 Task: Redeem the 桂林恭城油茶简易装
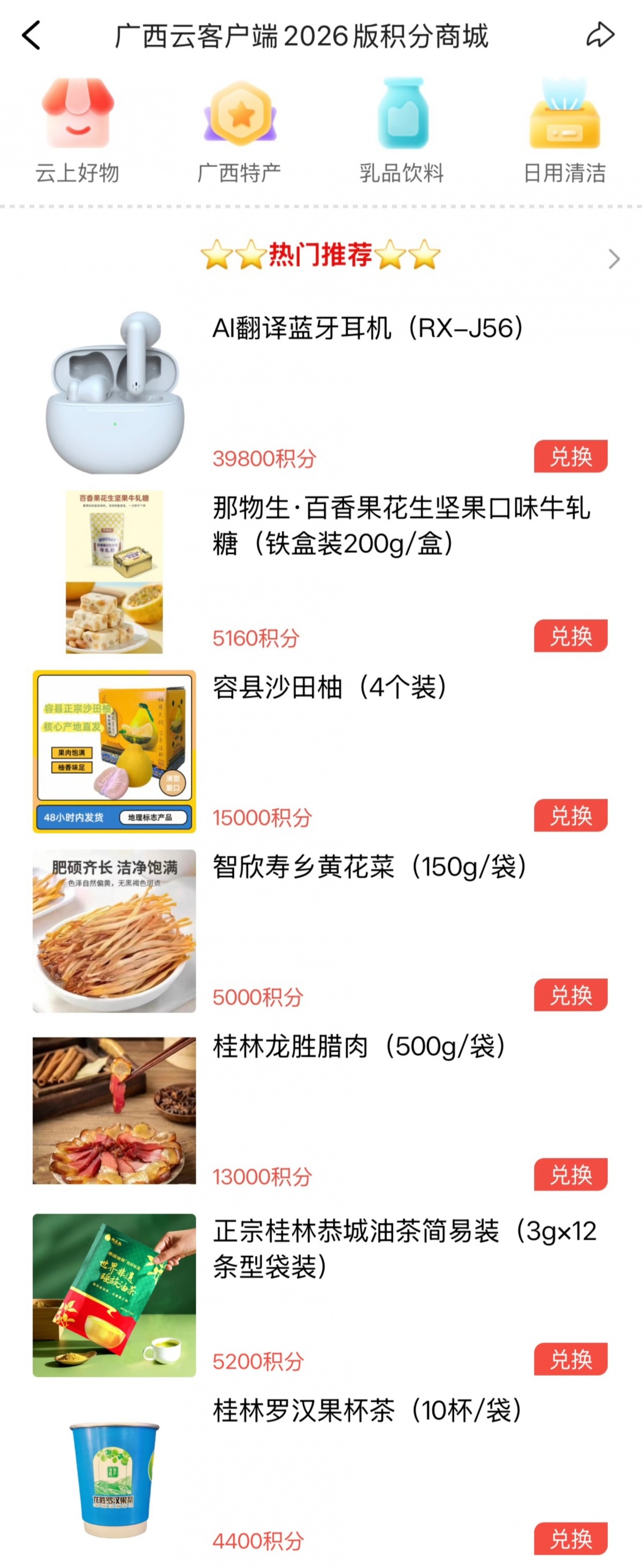570,1359
